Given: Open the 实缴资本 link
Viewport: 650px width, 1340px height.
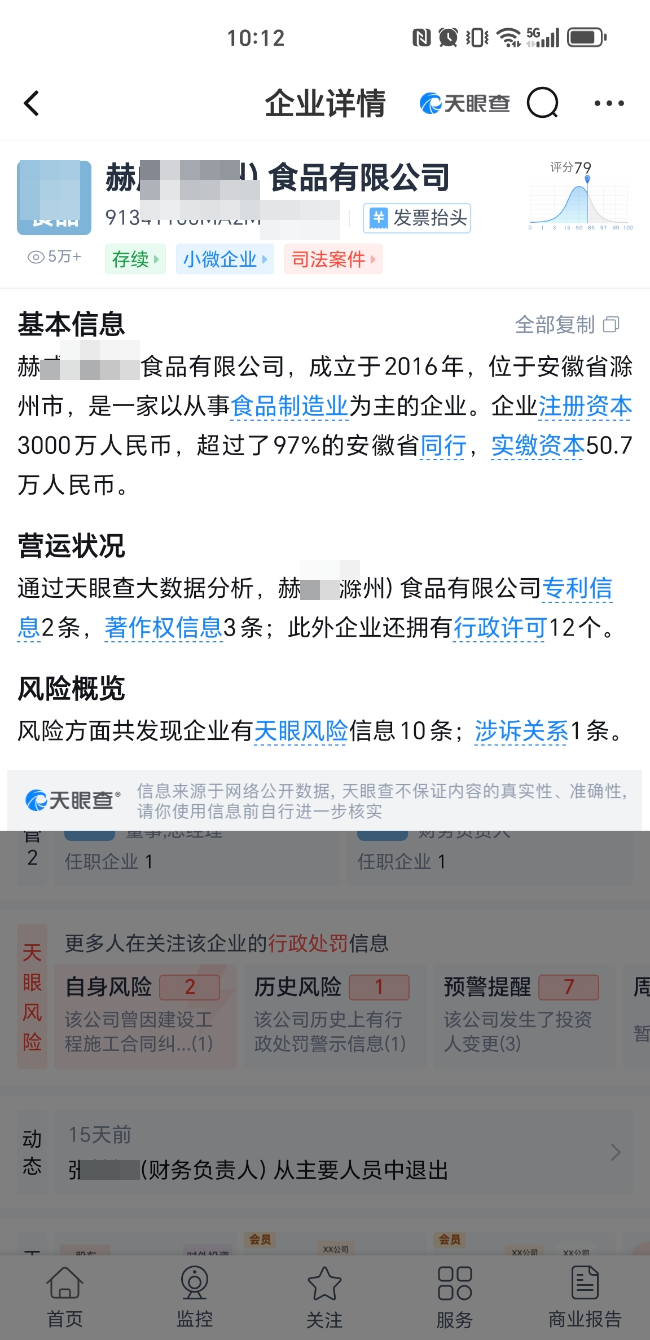Looking at the screenshot, I should (537, 446).
